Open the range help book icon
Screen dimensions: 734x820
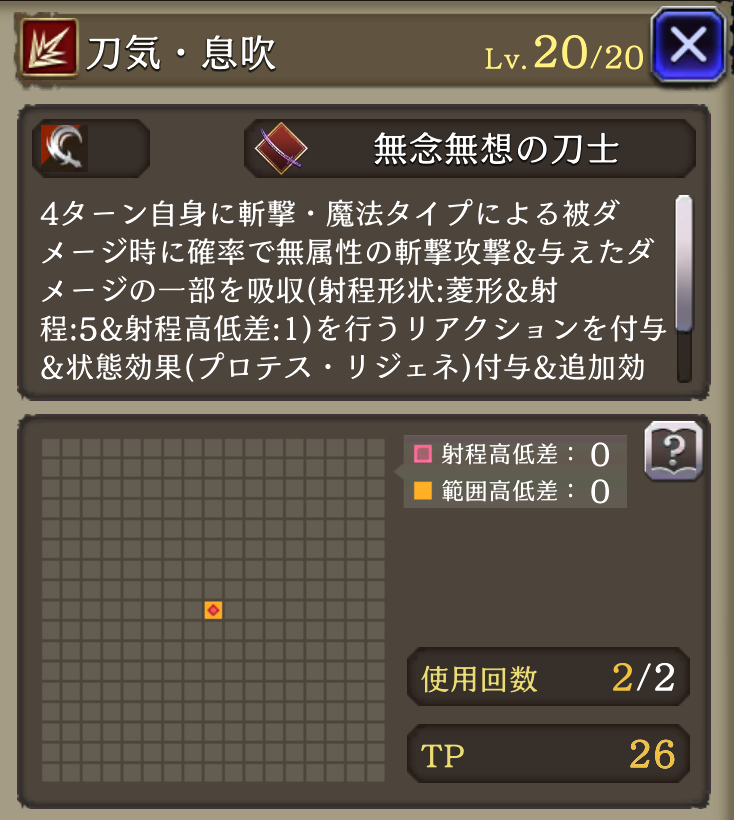673,450
